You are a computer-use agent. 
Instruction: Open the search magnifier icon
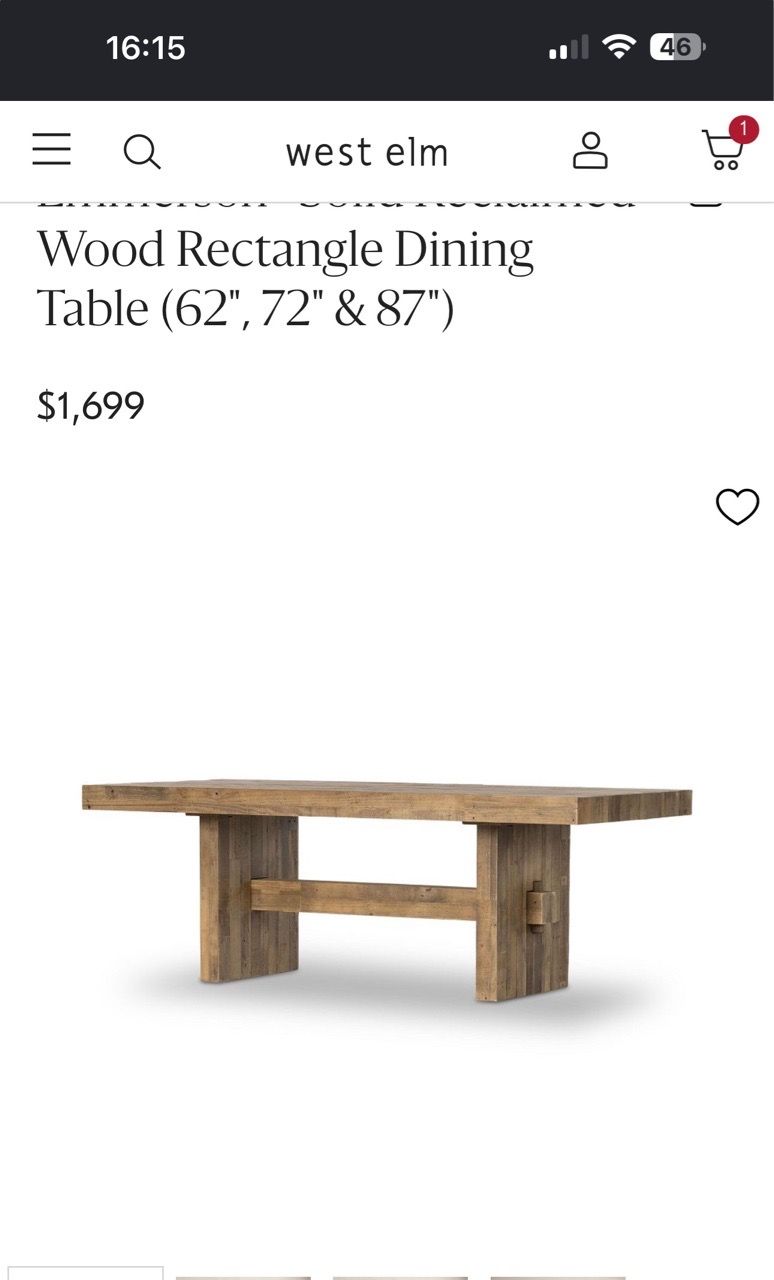(142, 152)
